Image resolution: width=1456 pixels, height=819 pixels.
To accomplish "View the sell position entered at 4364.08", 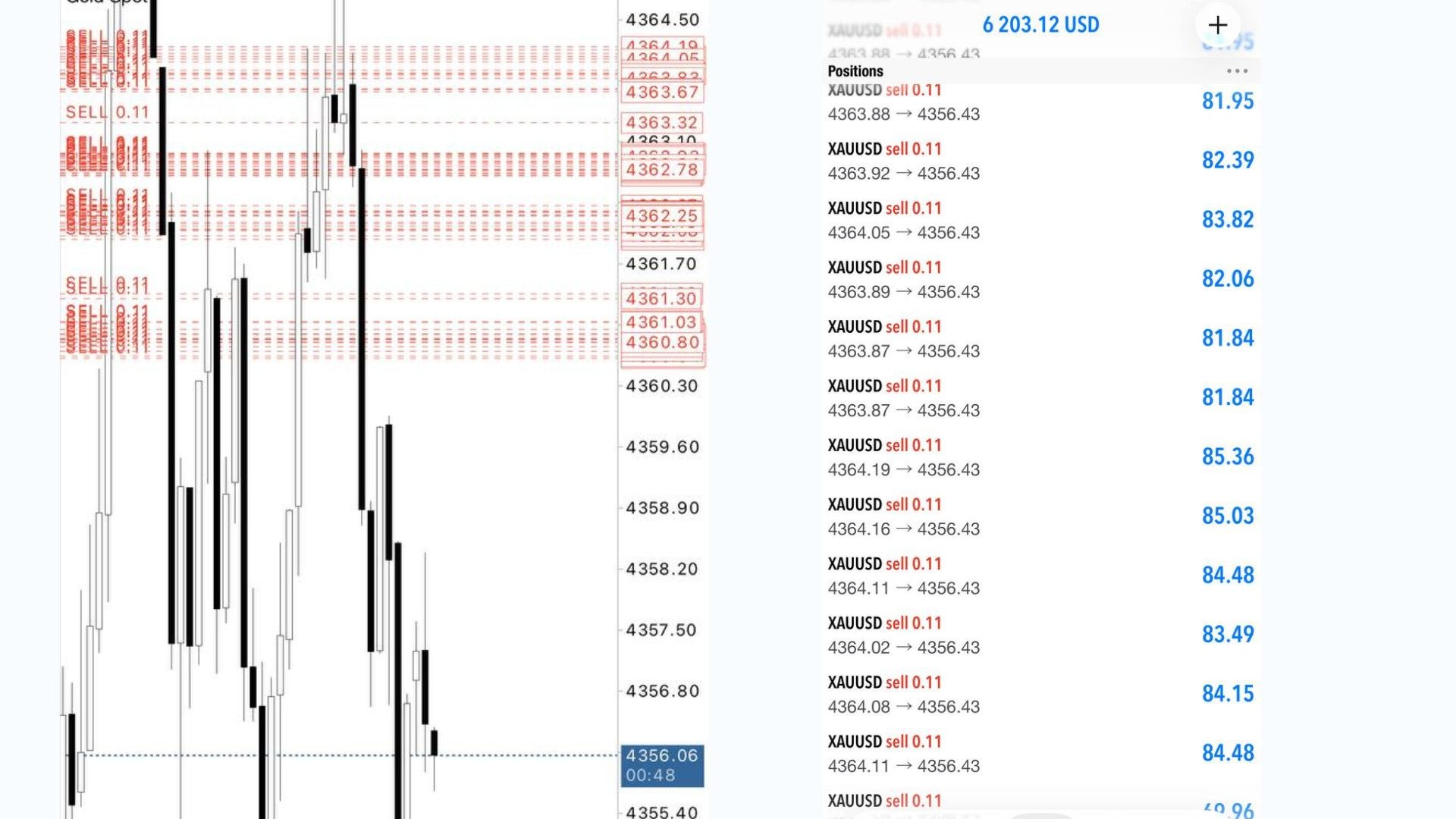I will click(x=1040, y=694).
